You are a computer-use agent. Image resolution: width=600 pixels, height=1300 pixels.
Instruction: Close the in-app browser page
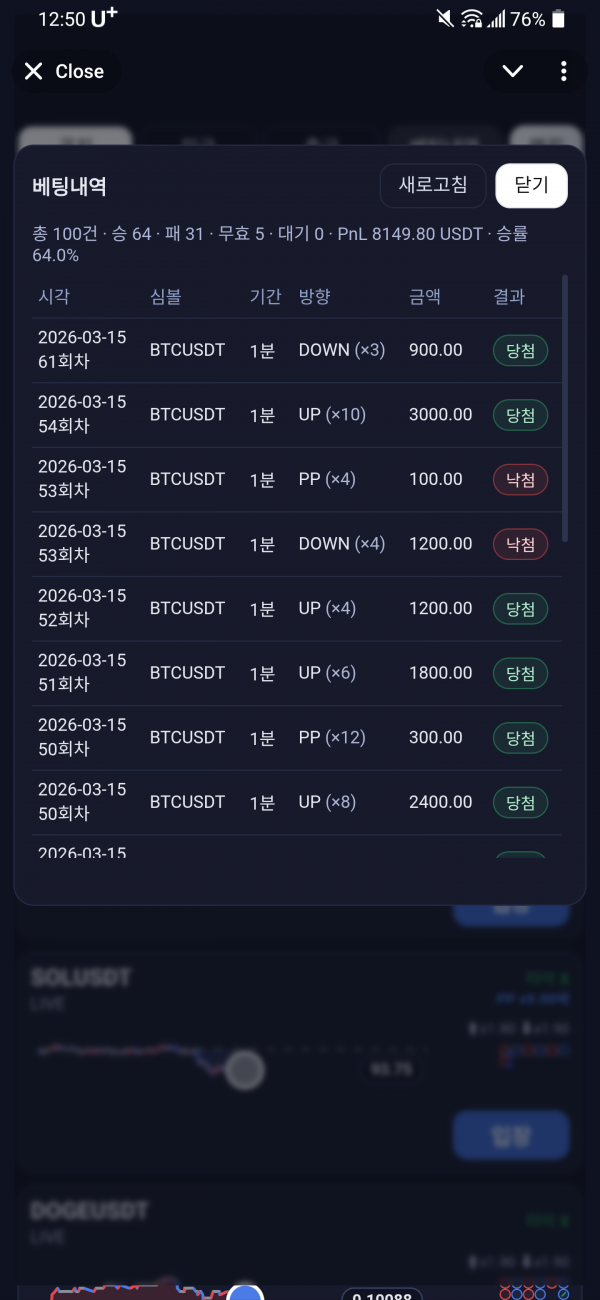pos(65,71)
